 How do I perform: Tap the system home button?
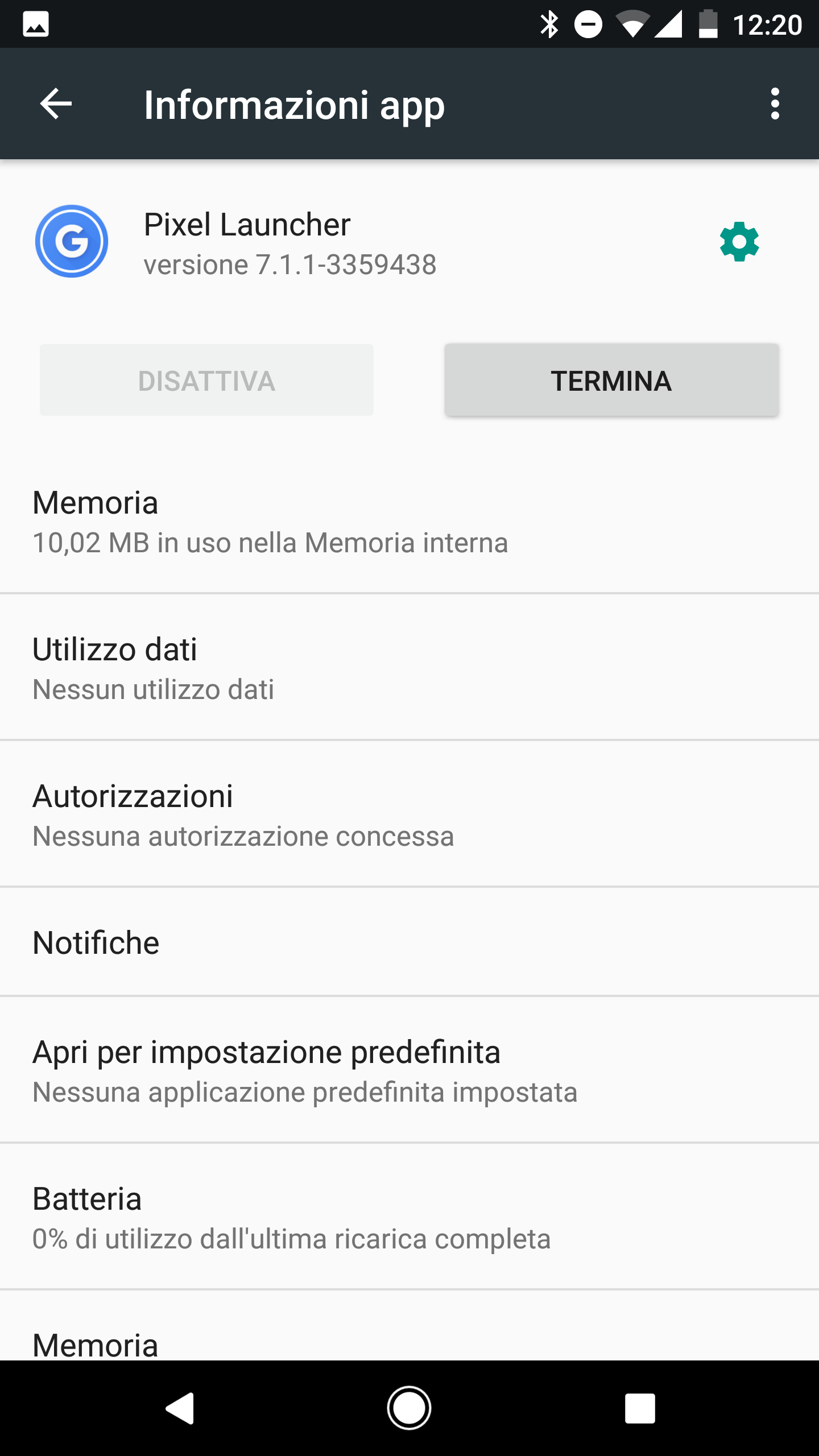click(409, 1408)
